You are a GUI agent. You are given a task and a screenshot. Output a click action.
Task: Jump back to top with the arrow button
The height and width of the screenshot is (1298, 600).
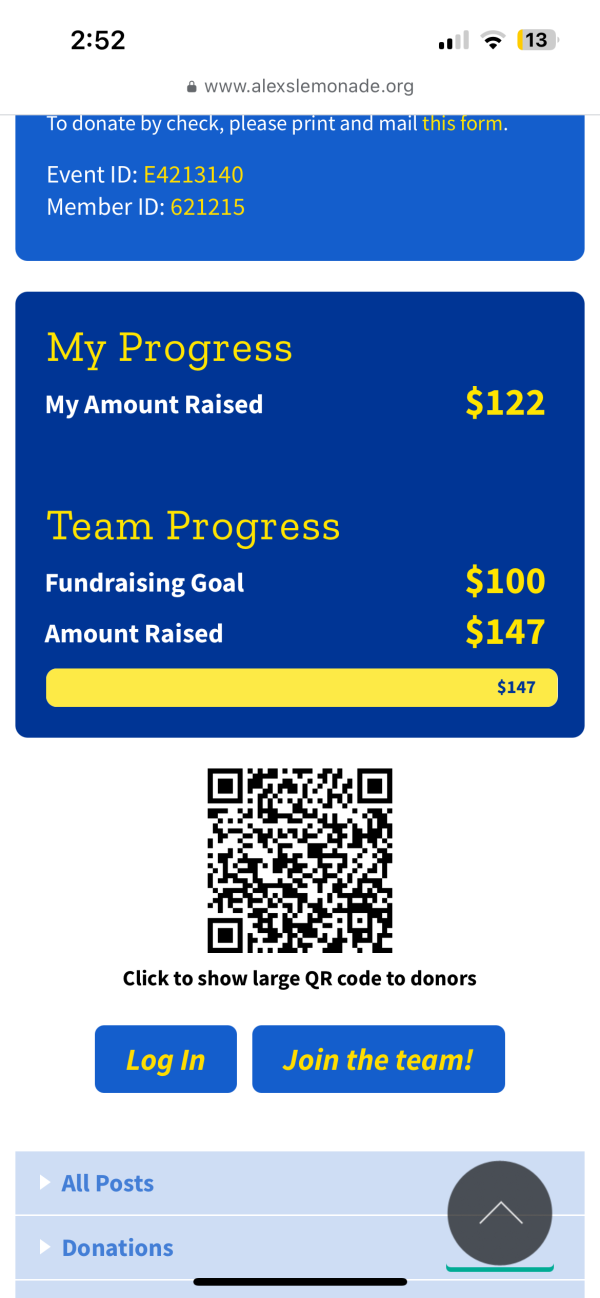500,1213
